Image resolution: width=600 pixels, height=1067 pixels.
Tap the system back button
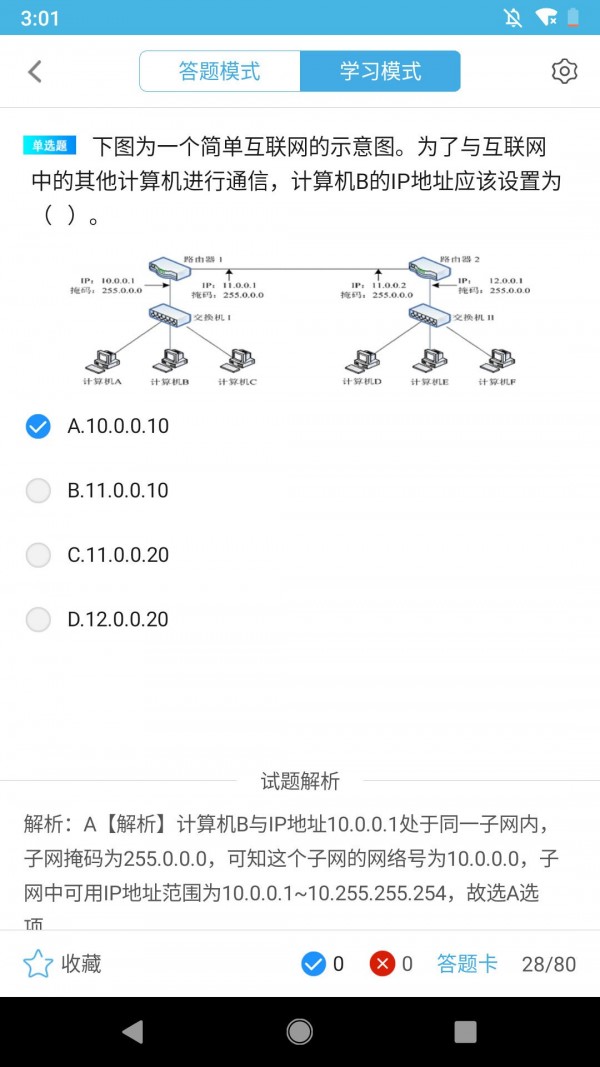pyautogui.click(x=132, y=1031)
